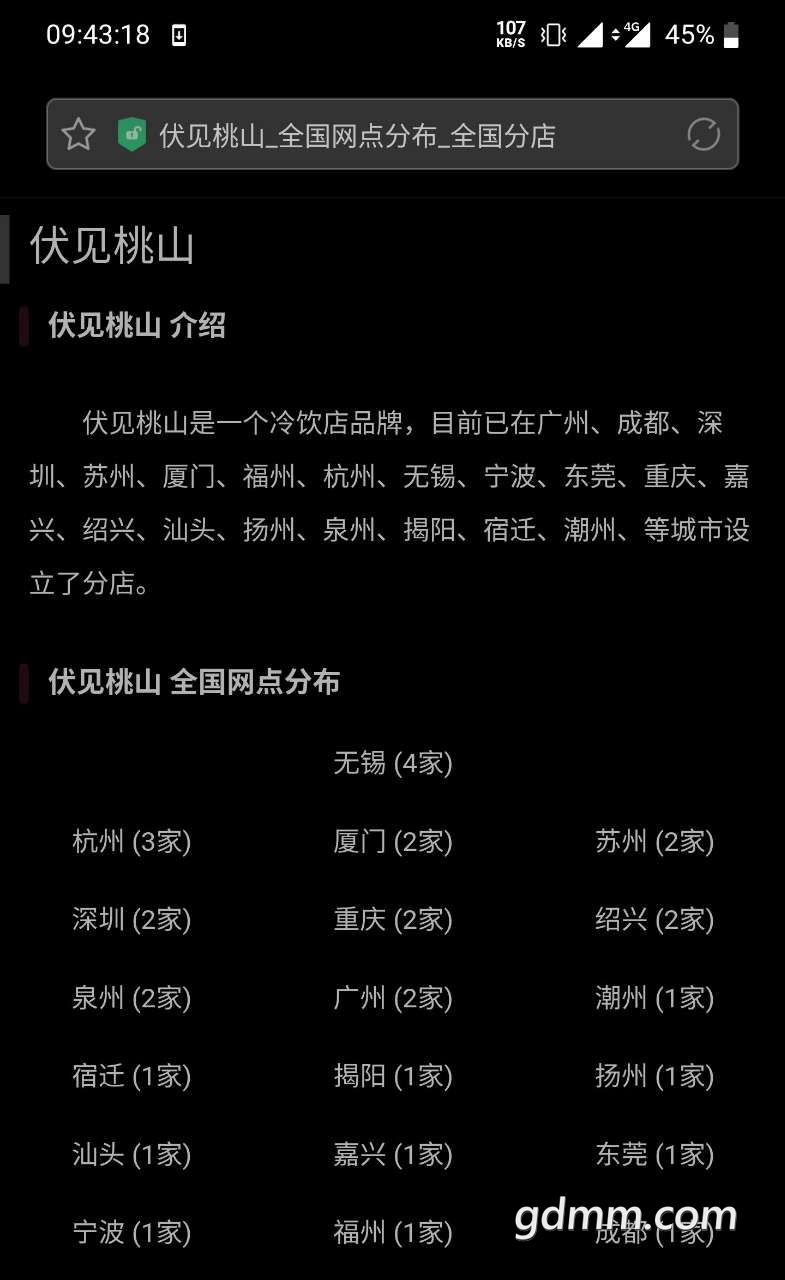This screenshot has width=785, height=1280.
Task: Select 深圳 (2家) city link
Action: point(131,920)
